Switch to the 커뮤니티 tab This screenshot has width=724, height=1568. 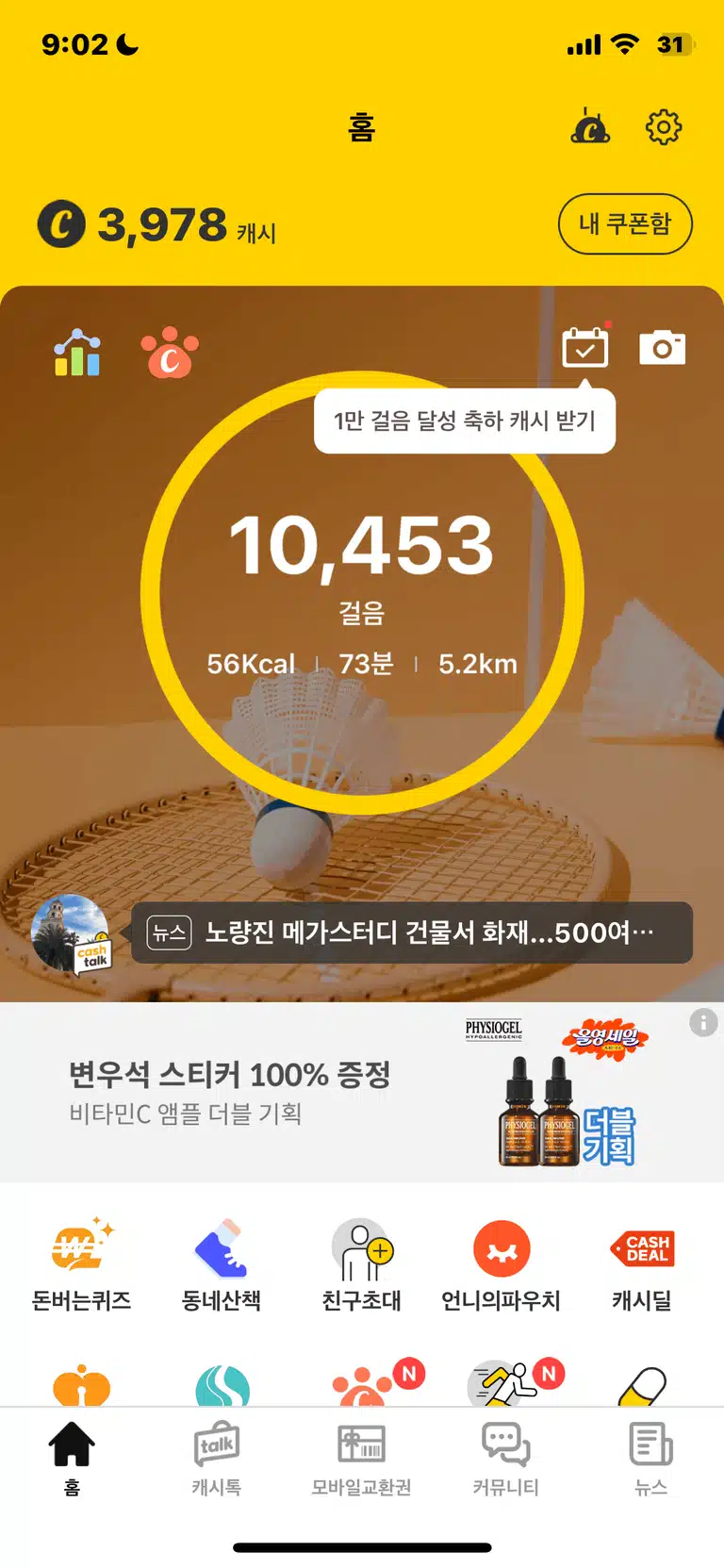click(x=506, y=1459)
